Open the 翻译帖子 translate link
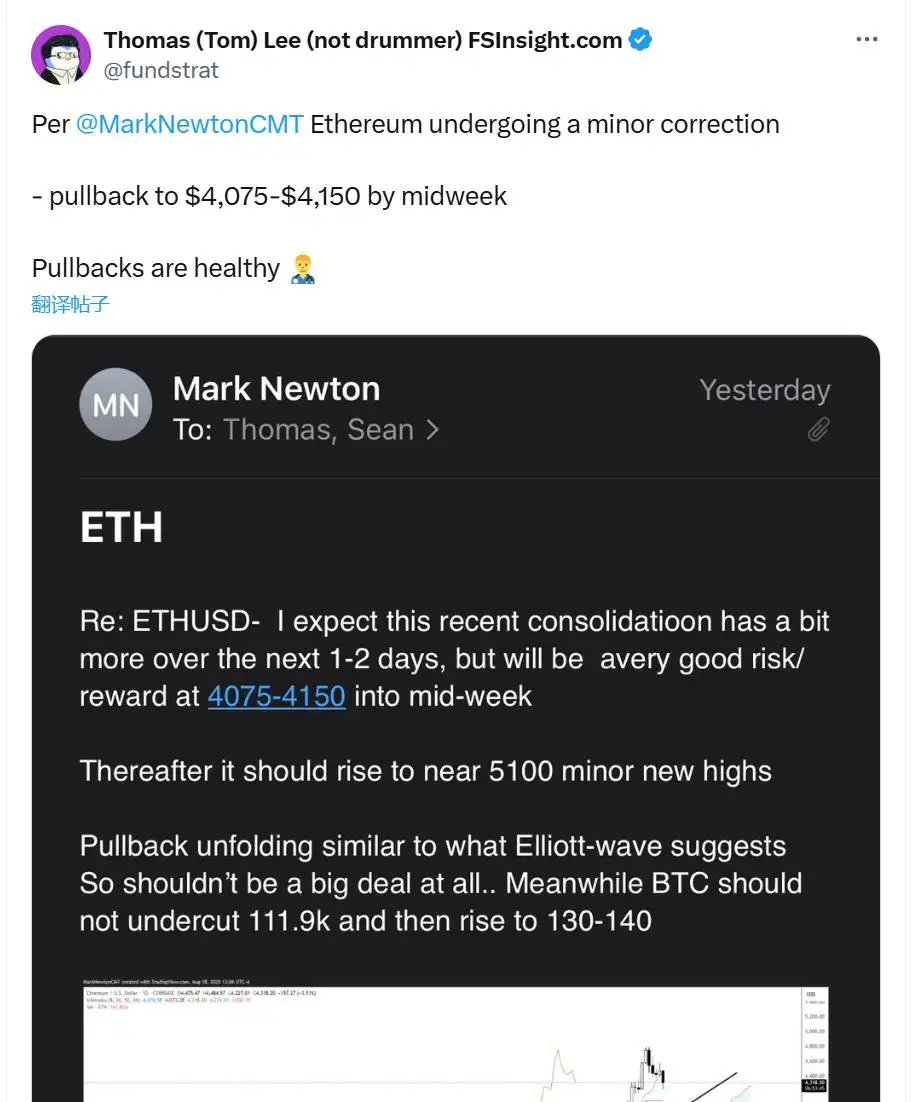The width and height of the screenshot is (911, 1102). [69, 303]
